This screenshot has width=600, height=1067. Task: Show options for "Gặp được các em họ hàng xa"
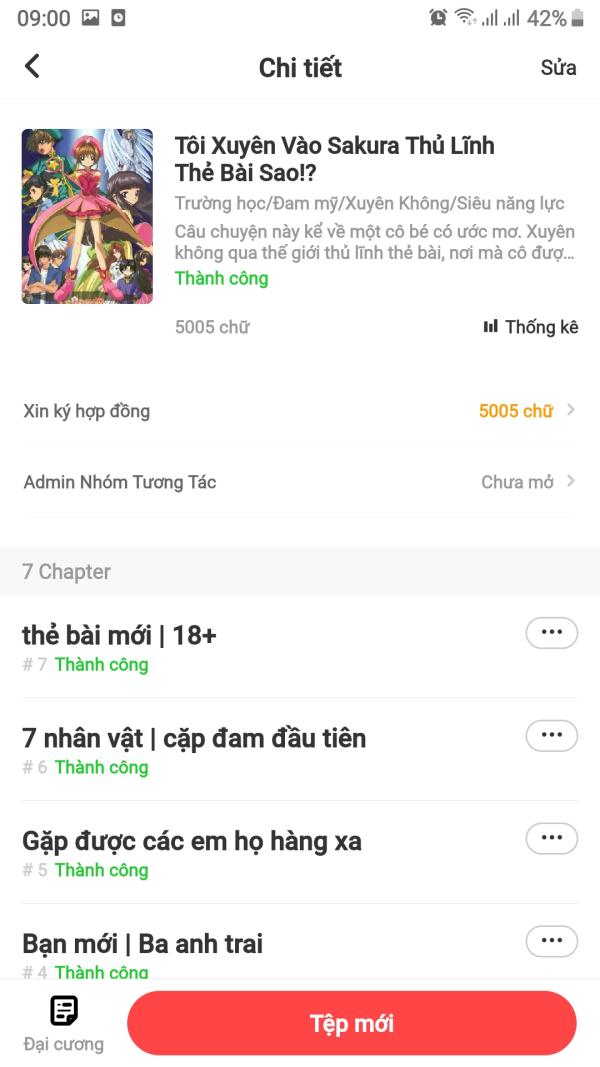click(x=551, y=839)
